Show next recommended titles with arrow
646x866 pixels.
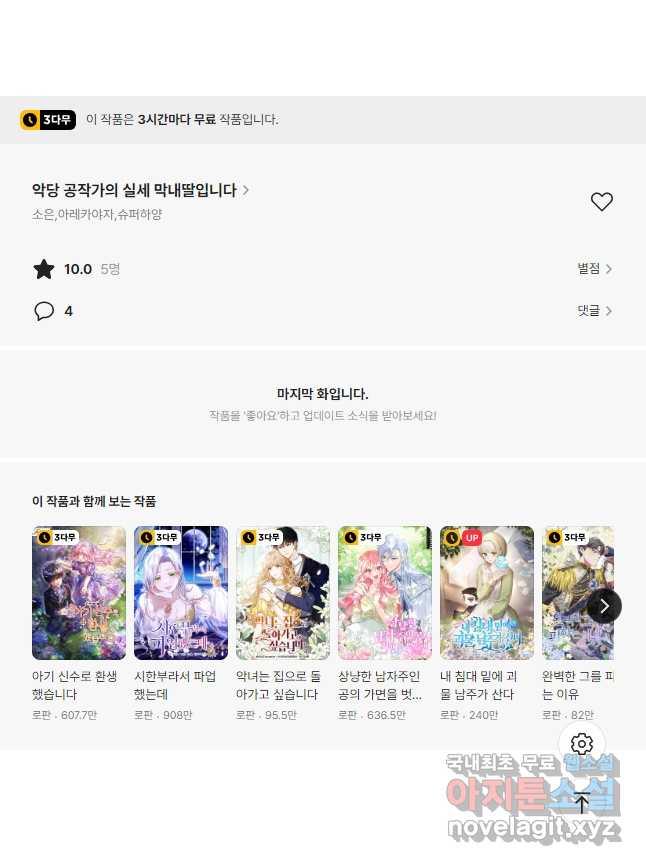604,606
